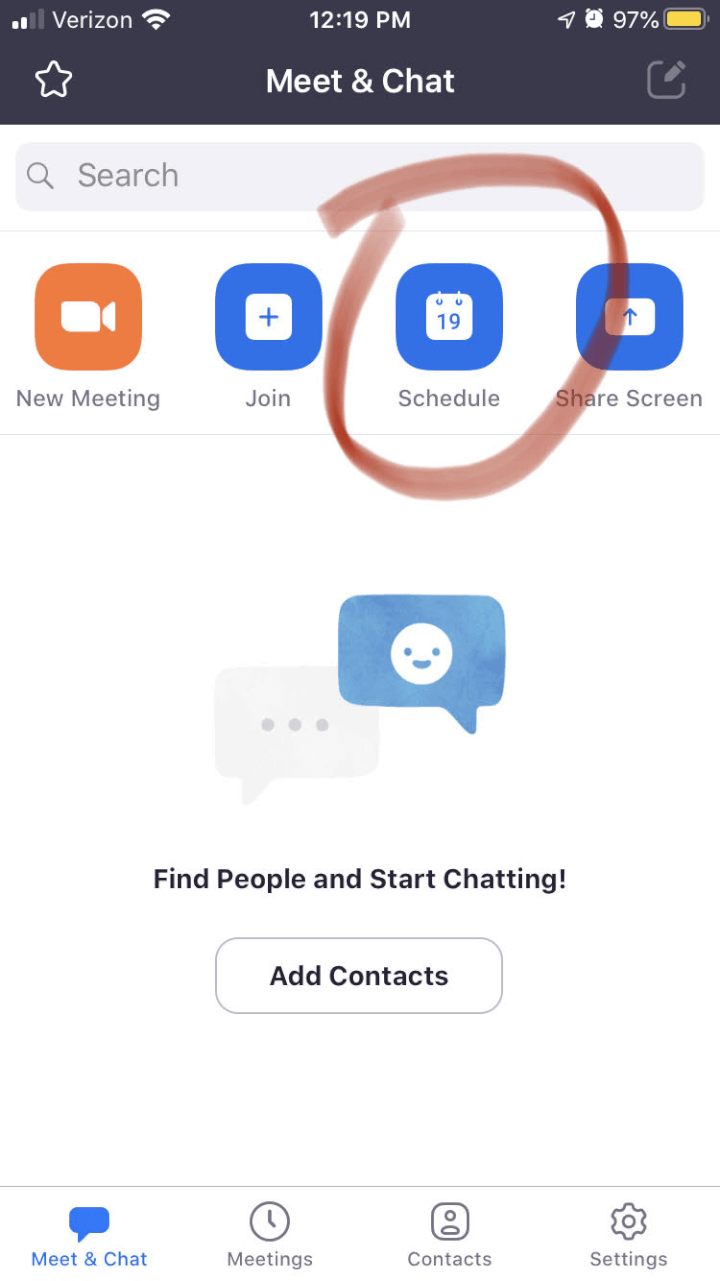Select the Meet & Chat tab

click(x=89, y=1235)
